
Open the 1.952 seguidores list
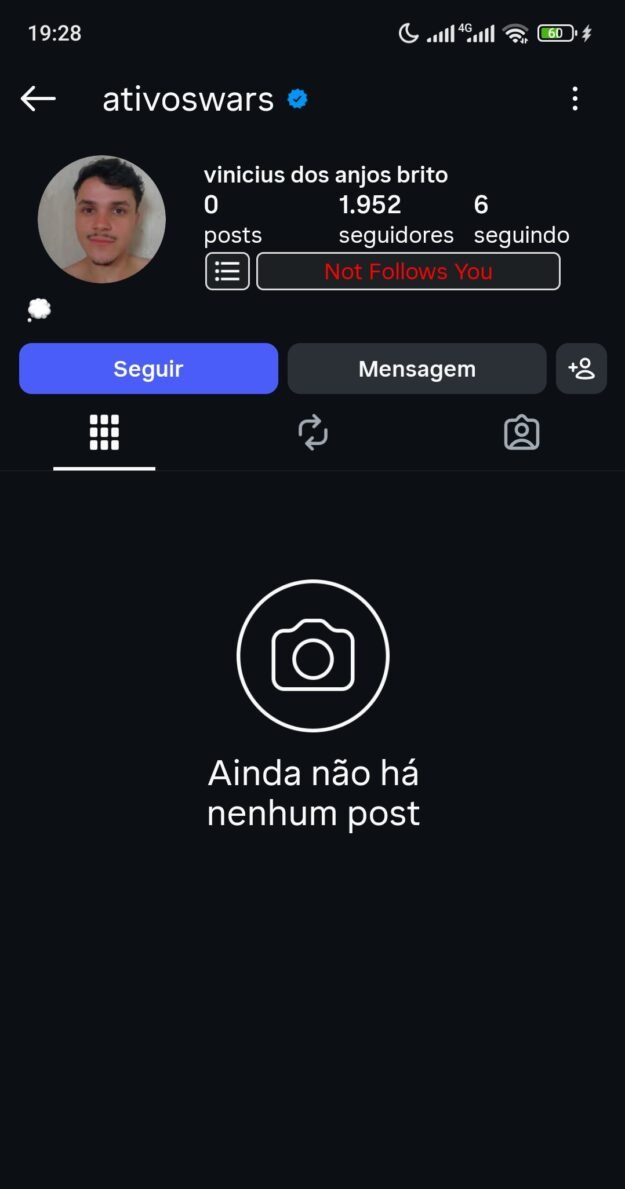396,220
